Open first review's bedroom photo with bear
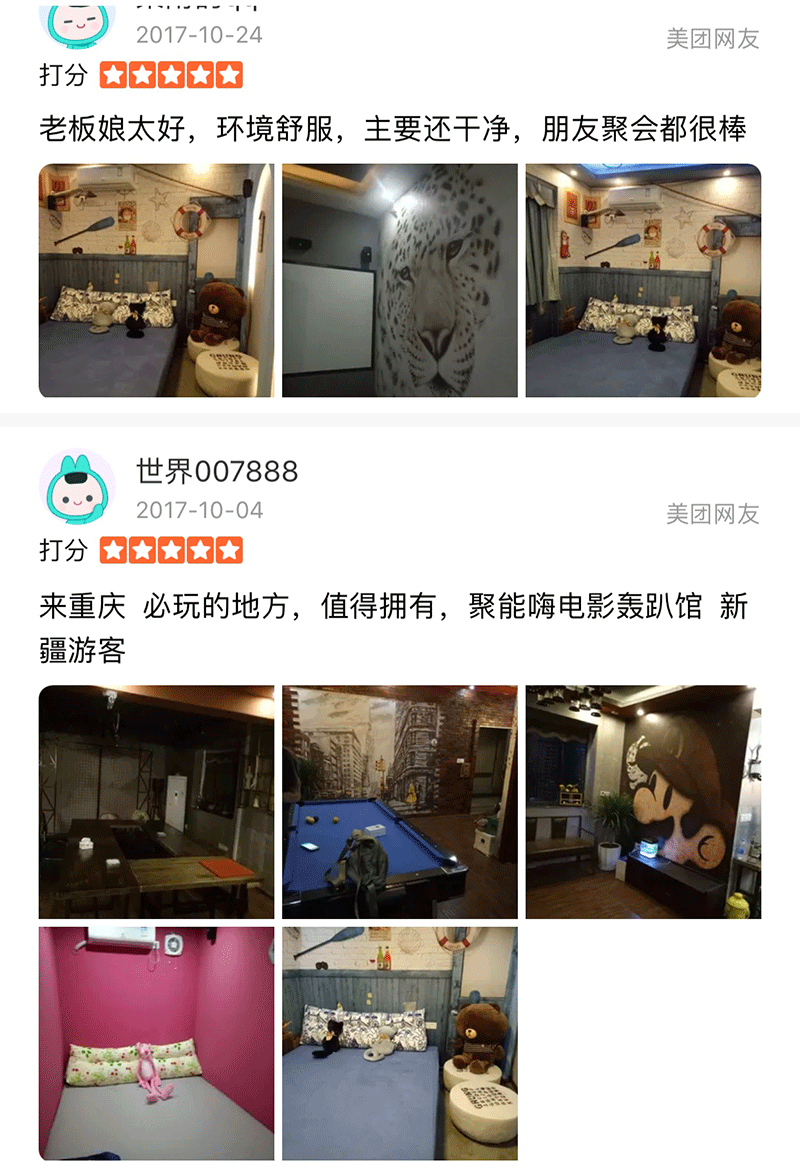This screenshot has width=800, height=1176. coord(156,281)
